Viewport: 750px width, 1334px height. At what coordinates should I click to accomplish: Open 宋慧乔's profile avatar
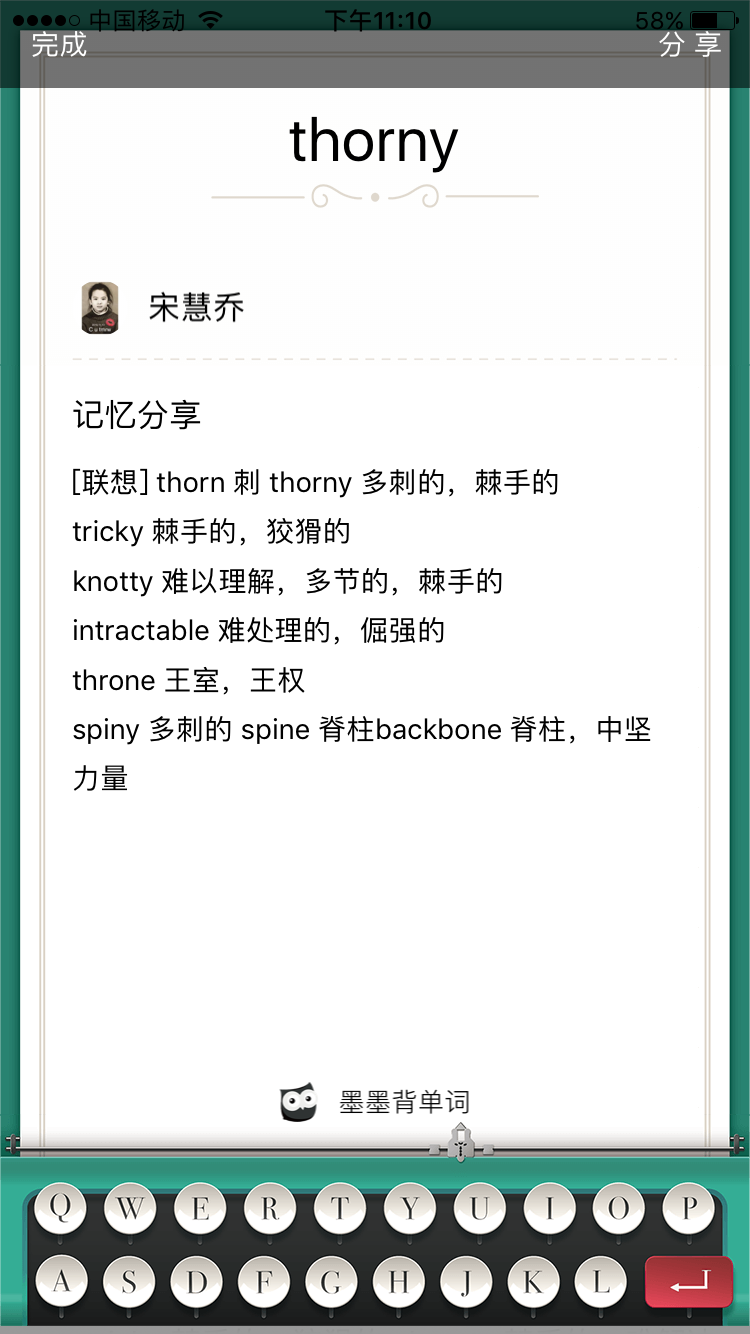click(x=100, y=307)
